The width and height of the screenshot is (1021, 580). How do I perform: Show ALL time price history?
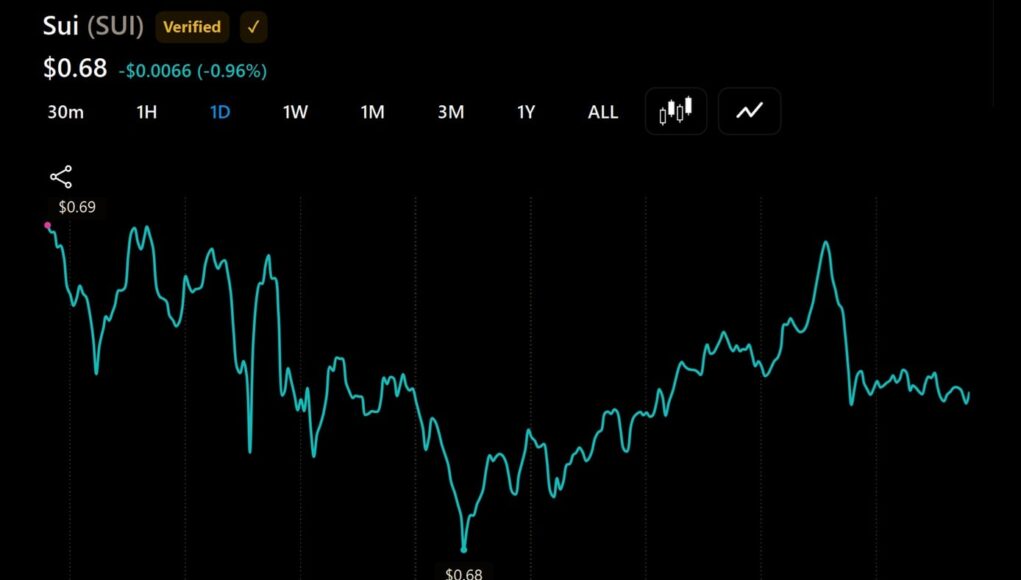tap(603, 113)
